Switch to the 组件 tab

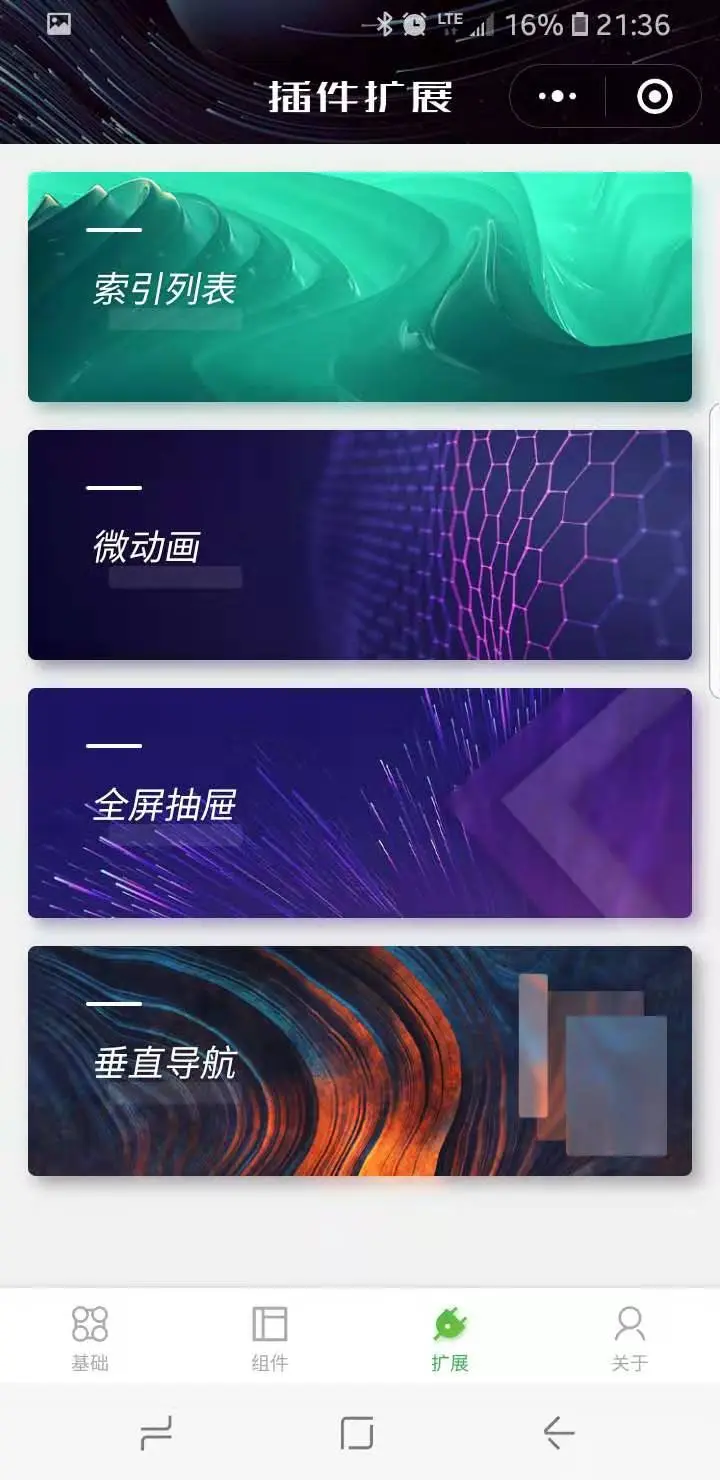click(270, 1337)
